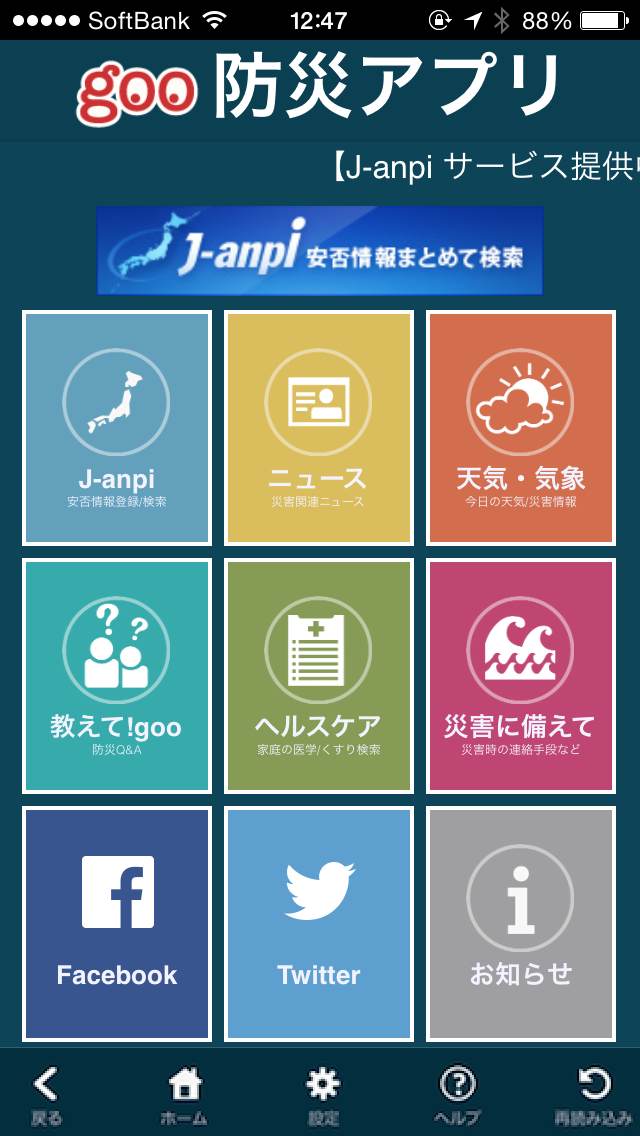Open the J-anpi search banner
The height and width of the screenshot is (1136, 640).
pyautogui.click(x=320, y=250)
